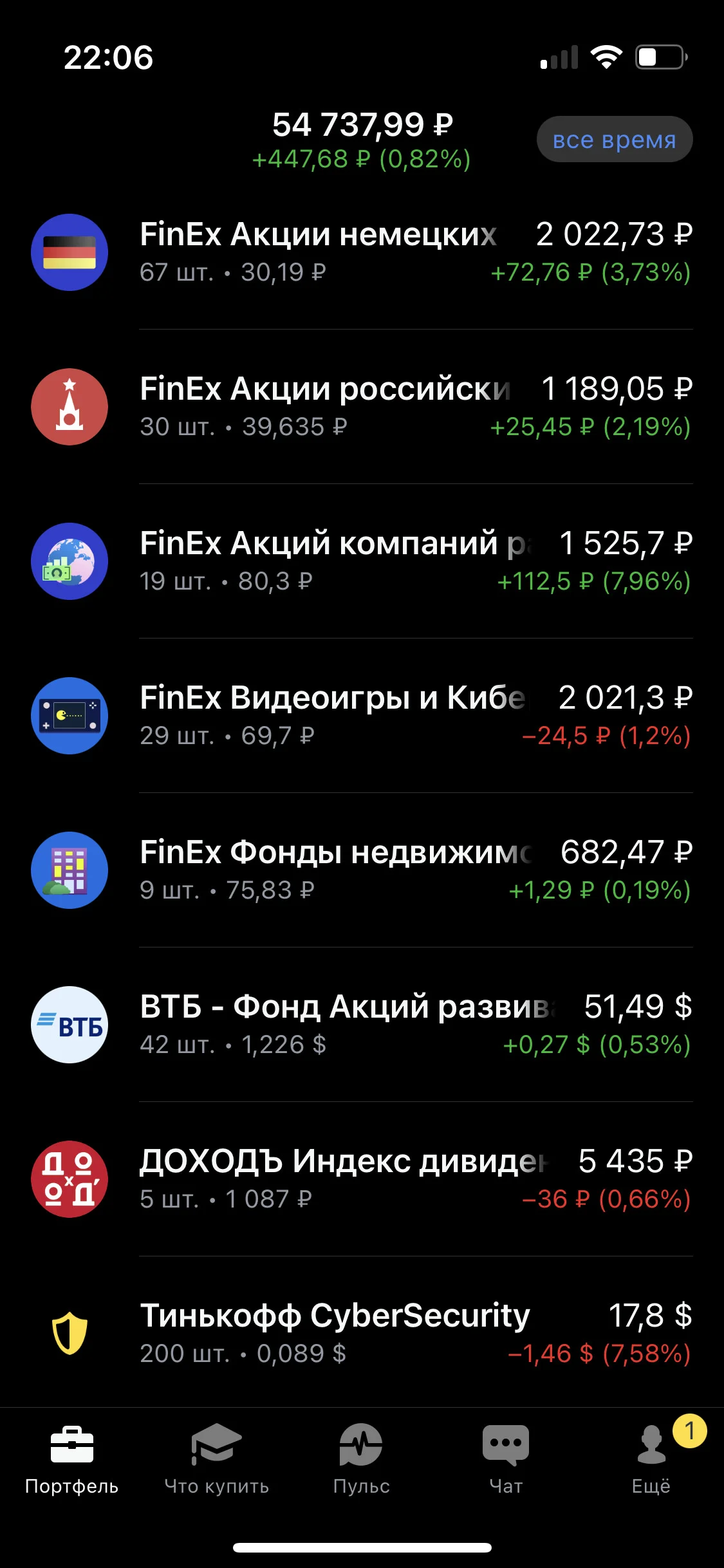Open FinEx Видеоигры и Киберспорт holding
The image size is (724, 1568).
pos(362,716)
